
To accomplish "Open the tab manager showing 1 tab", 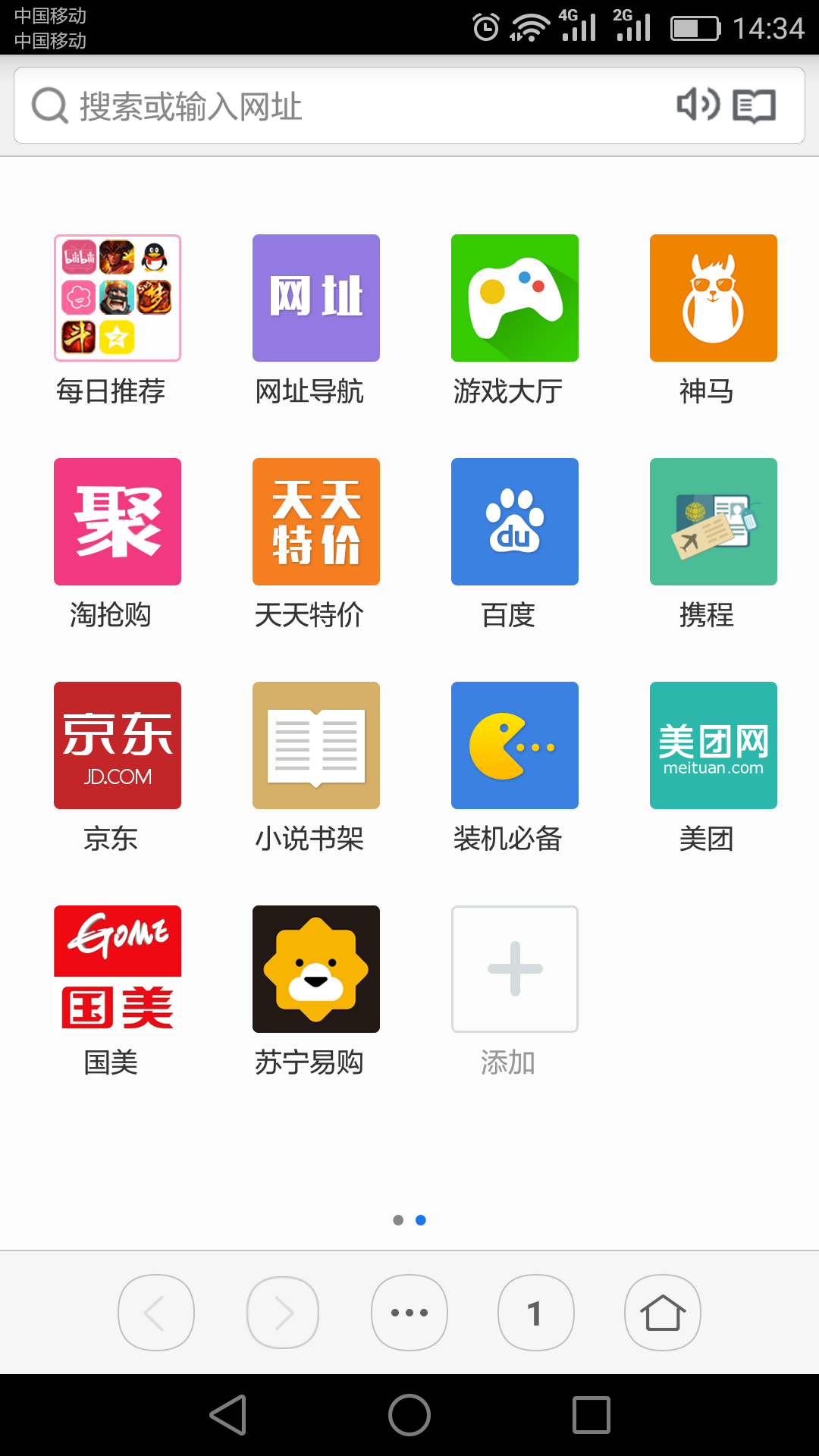I will point(535,1313).
